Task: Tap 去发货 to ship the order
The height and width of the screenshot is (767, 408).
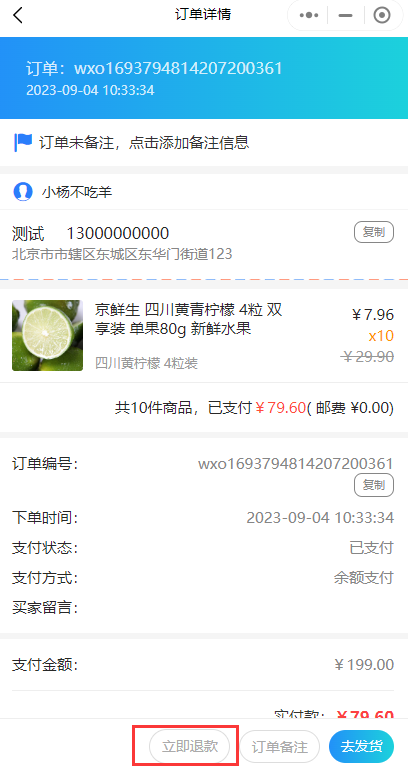Action: pos(361,747)
